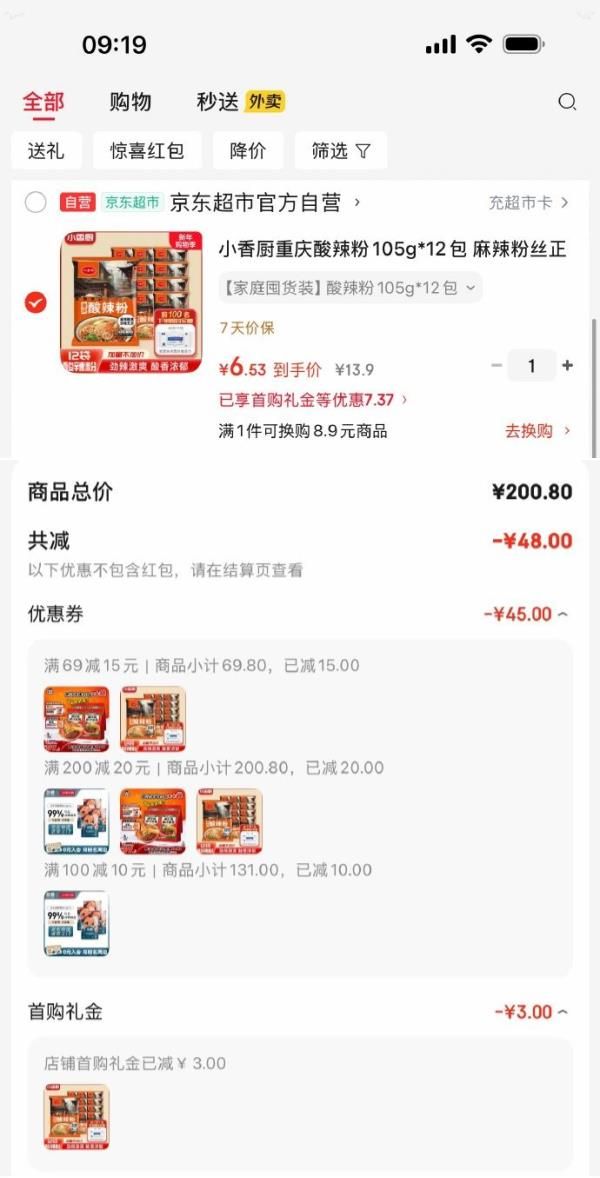Image resolution: width=600 pixels, height=1178 pixels.
Task: Collapse the 首购礼金 -¥3.00 section
Action: (x=531, y=1012)
